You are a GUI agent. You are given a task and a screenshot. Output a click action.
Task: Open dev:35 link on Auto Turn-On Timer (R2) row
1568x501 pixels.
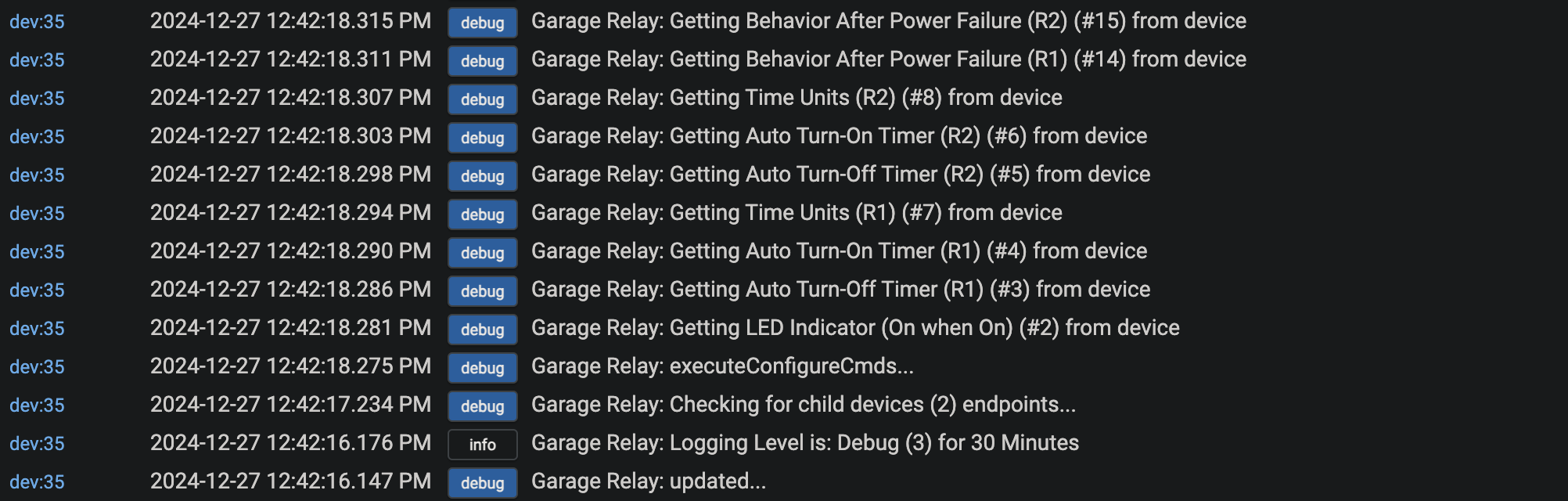coord(37,137)
